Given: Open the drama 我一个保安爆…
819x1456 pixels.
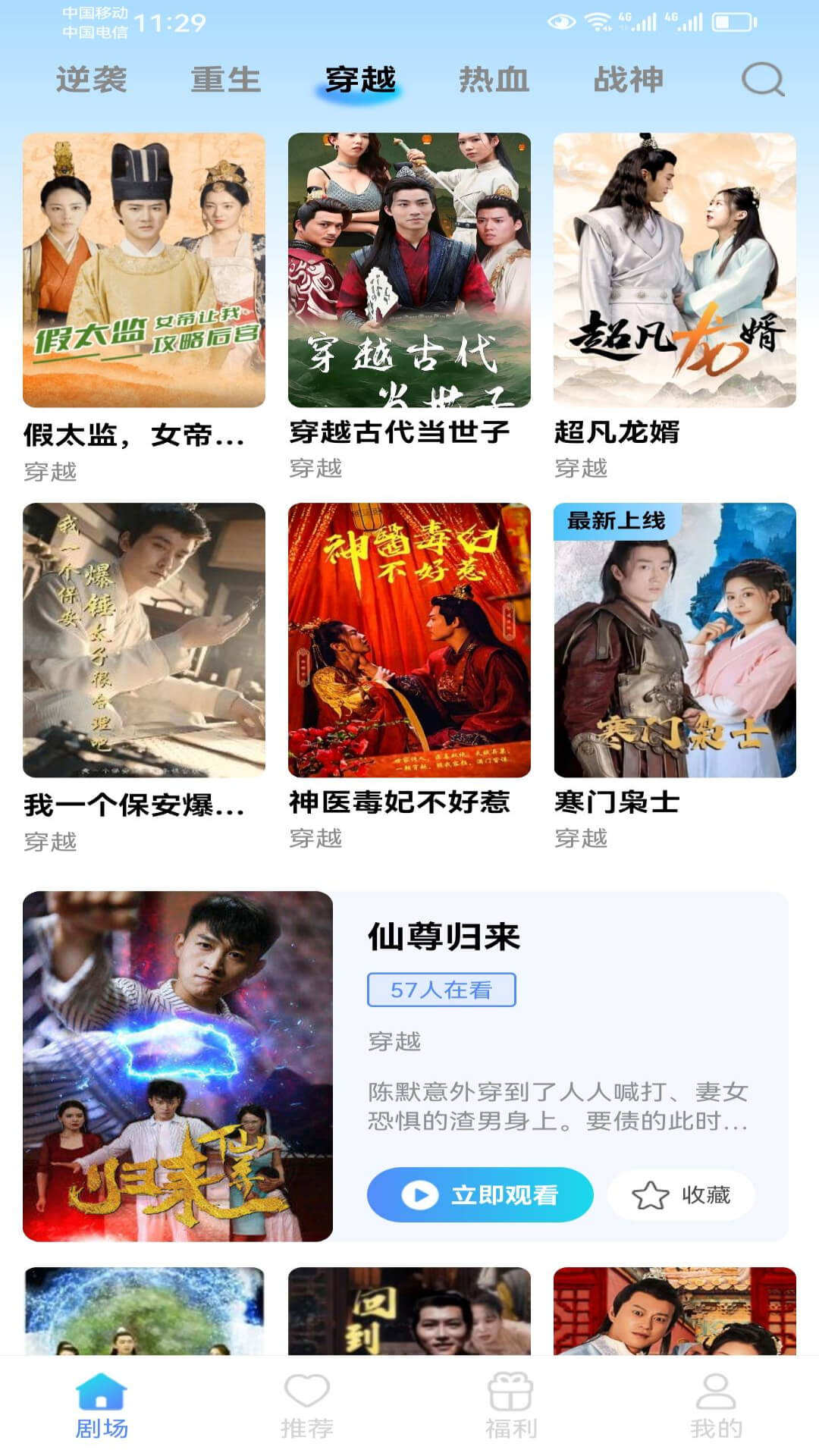Looking at the screenshot, I should tap(144, 640).
